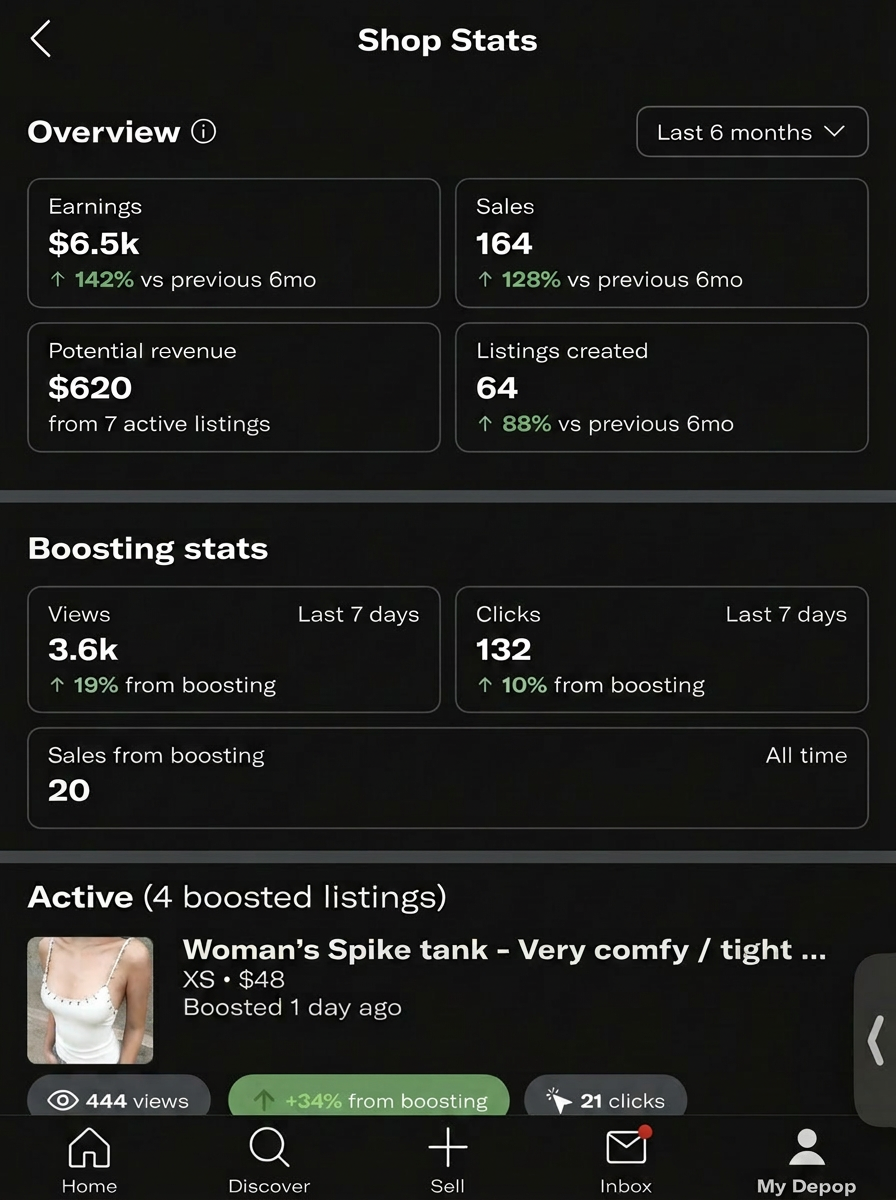Image resolution: width=896 pixels, height=1200 pixels.
Task: Tap the red notification badge on Inbox
Action: pyautogui.click(x=644, y=1134)
